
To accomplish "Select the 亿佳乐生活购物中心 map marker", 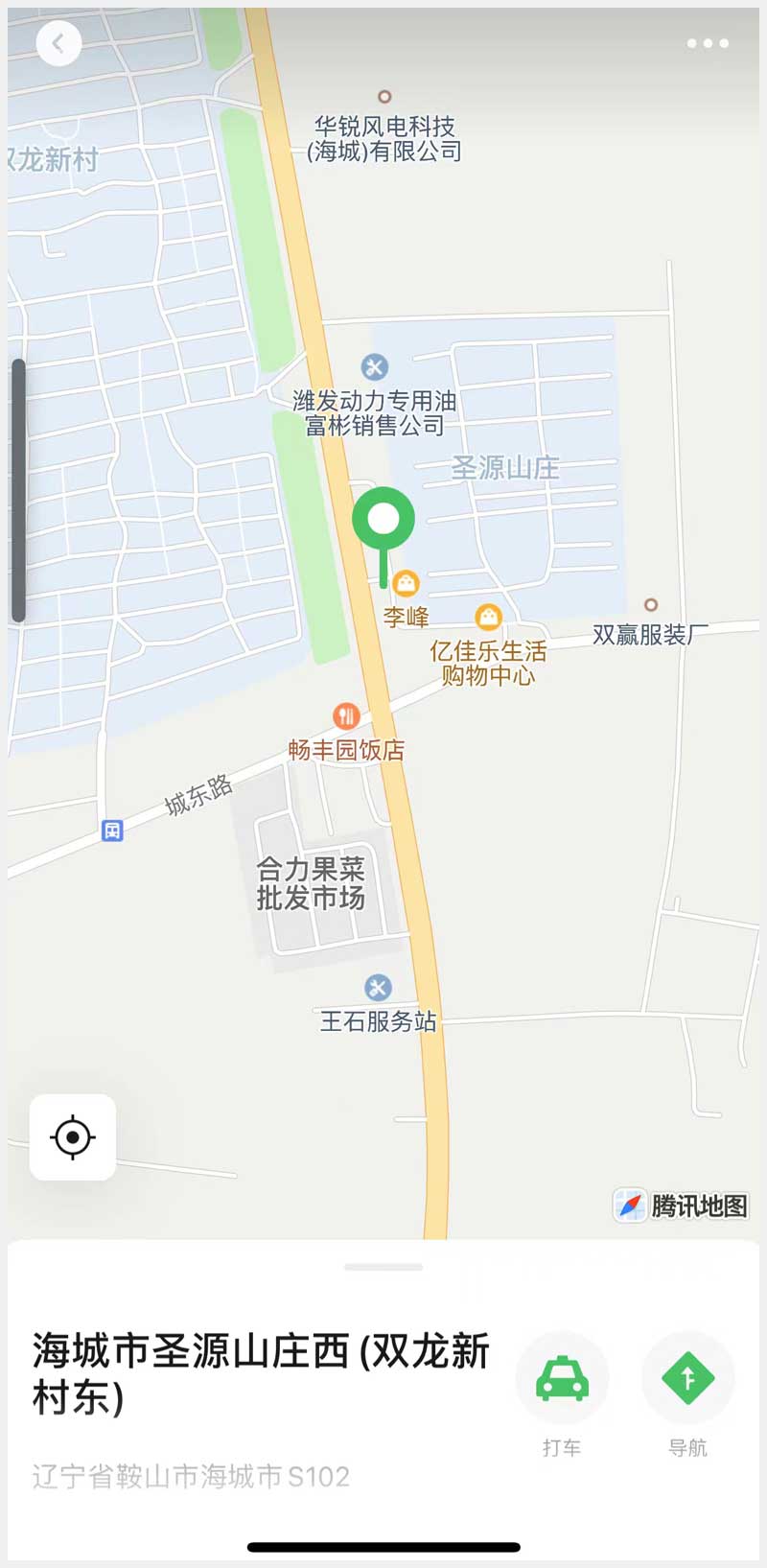I will click(x=489, y=616).
